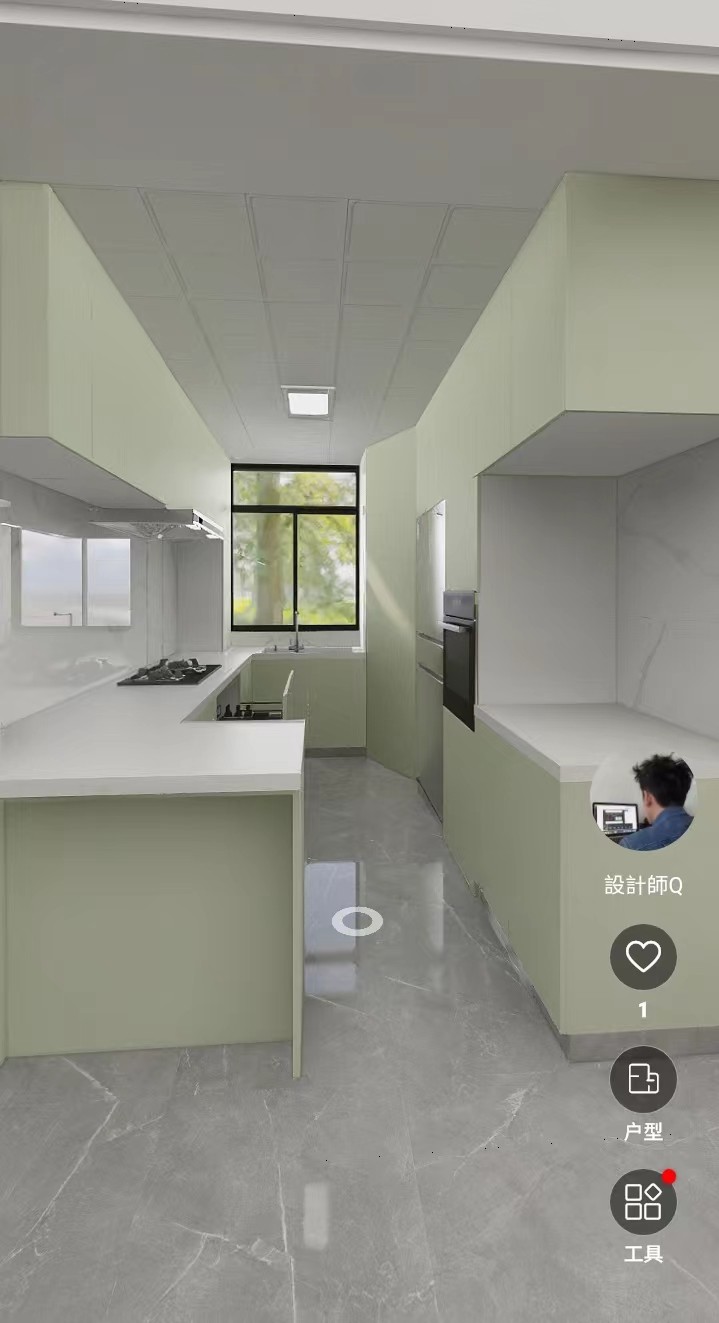Open the 户型 floor plan view
Screen dimensions: 719x1323
[643, 1080]
